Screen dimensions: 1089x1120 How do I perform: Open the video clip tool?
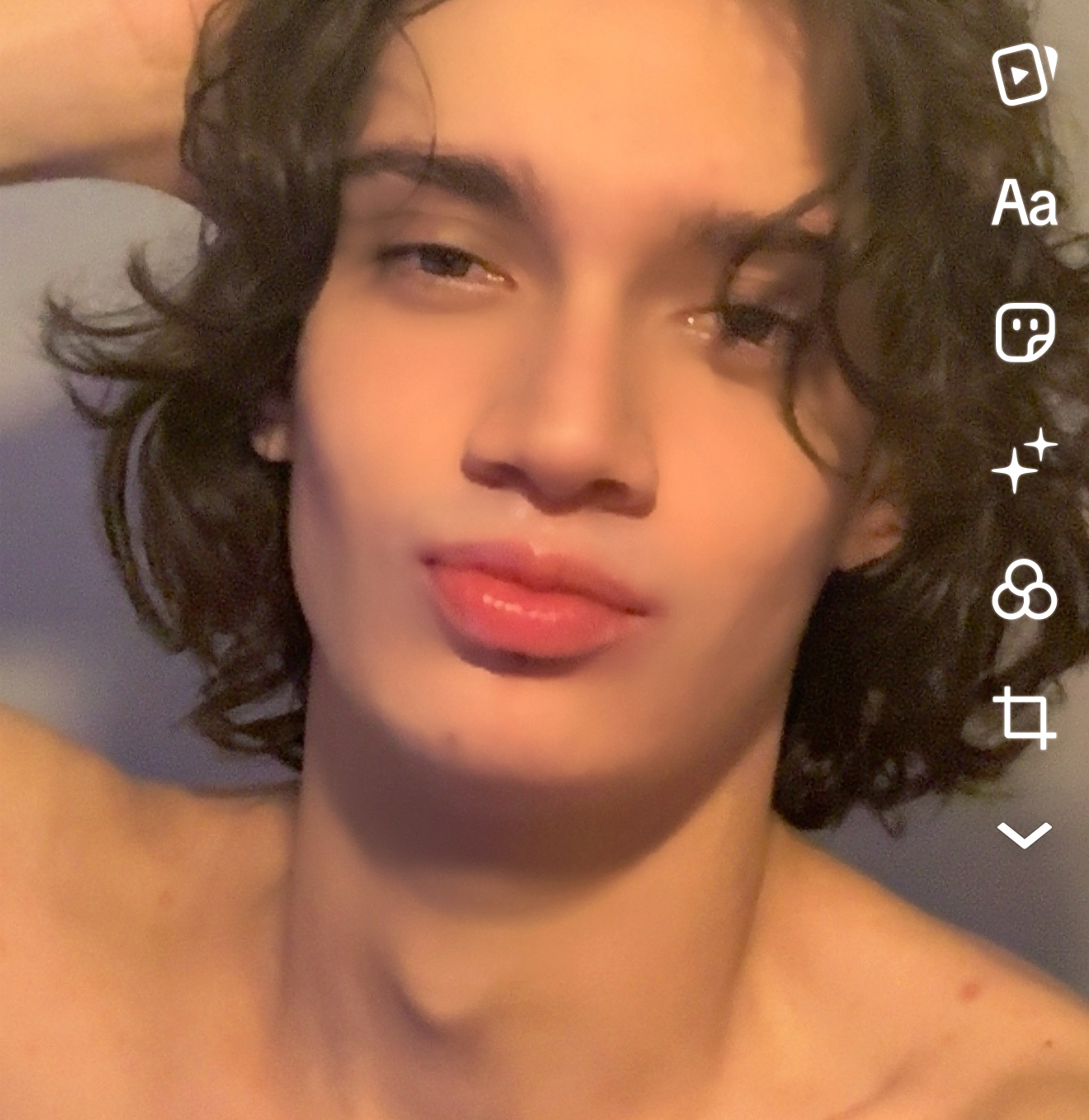pos(1024,75)
